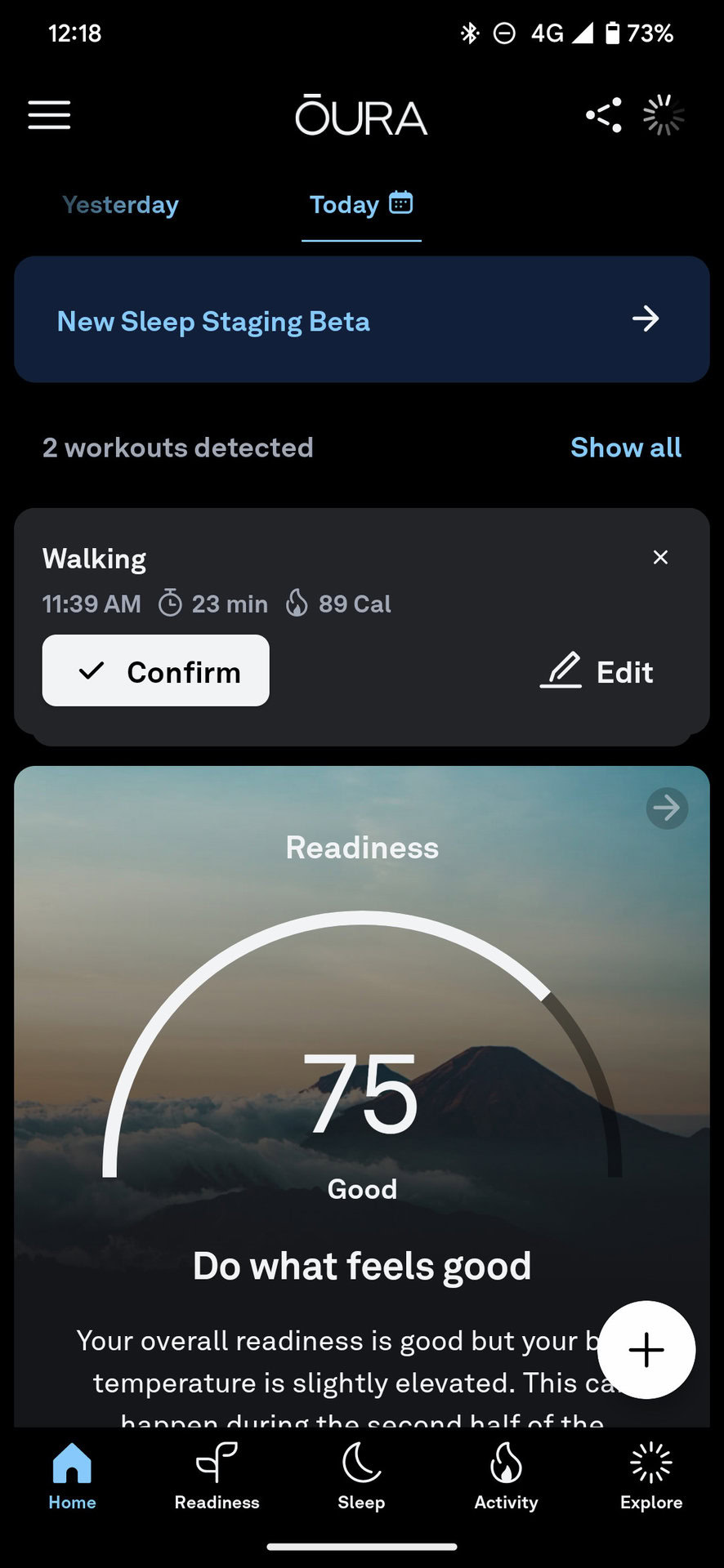
Task: Share today's Oura summary
Action: click(x=604, y=115)
